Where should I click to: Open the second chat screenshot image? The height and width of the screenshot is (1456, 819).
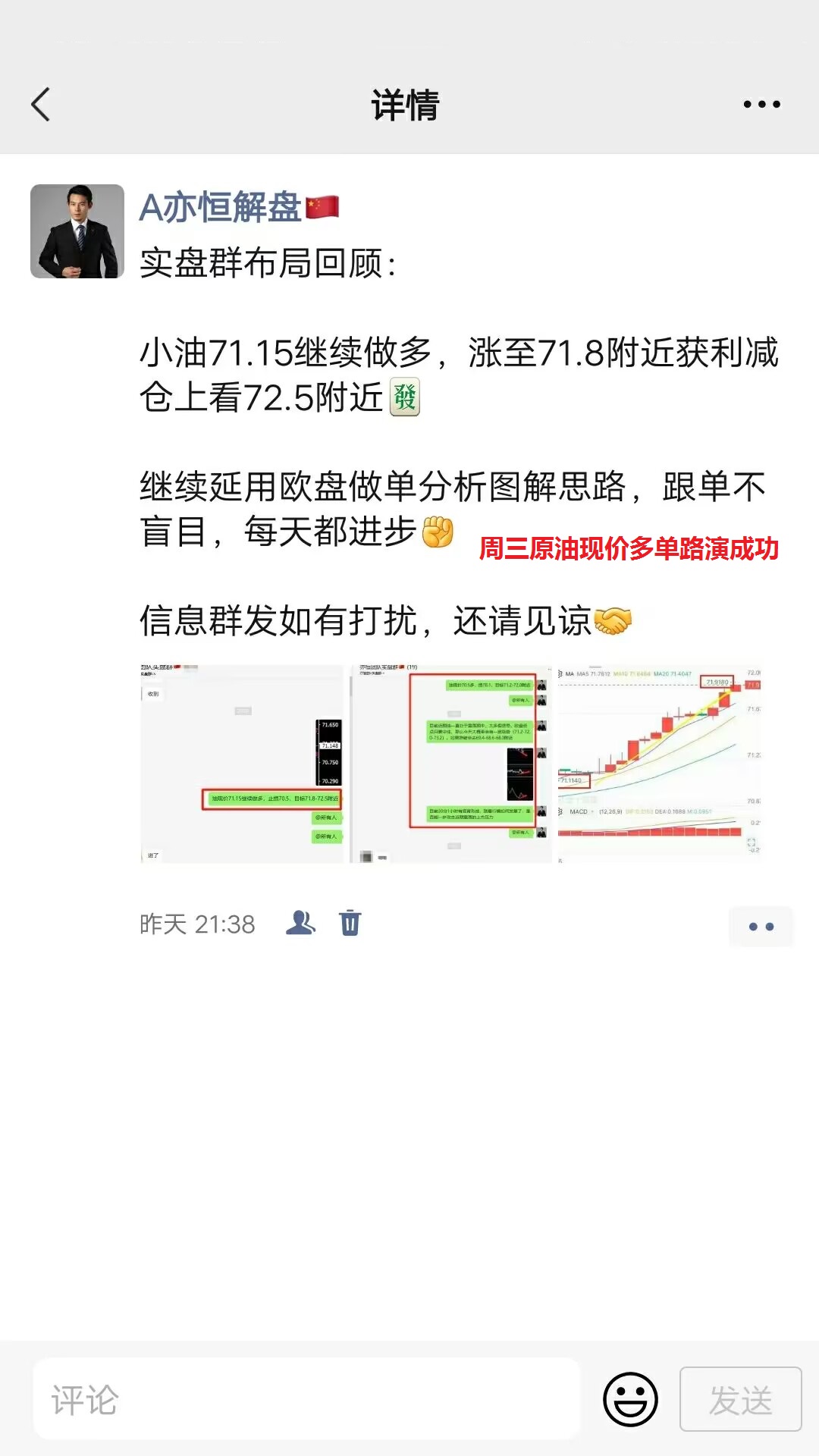pyautogui.click(x=451, y=764)
